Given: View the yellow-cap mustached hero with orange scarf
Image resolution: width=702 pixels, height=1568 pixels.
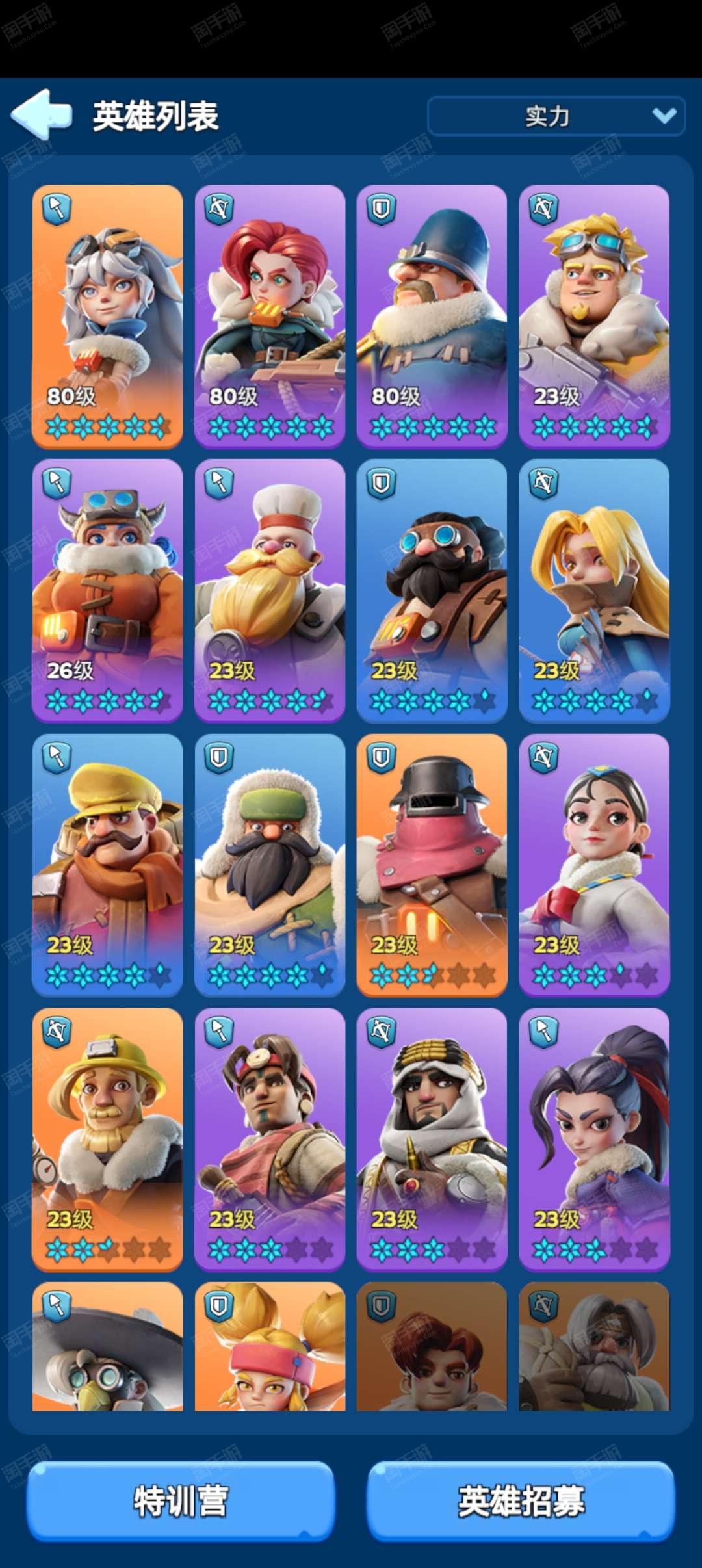Looking at the screenshot, I should coord(107,865).
